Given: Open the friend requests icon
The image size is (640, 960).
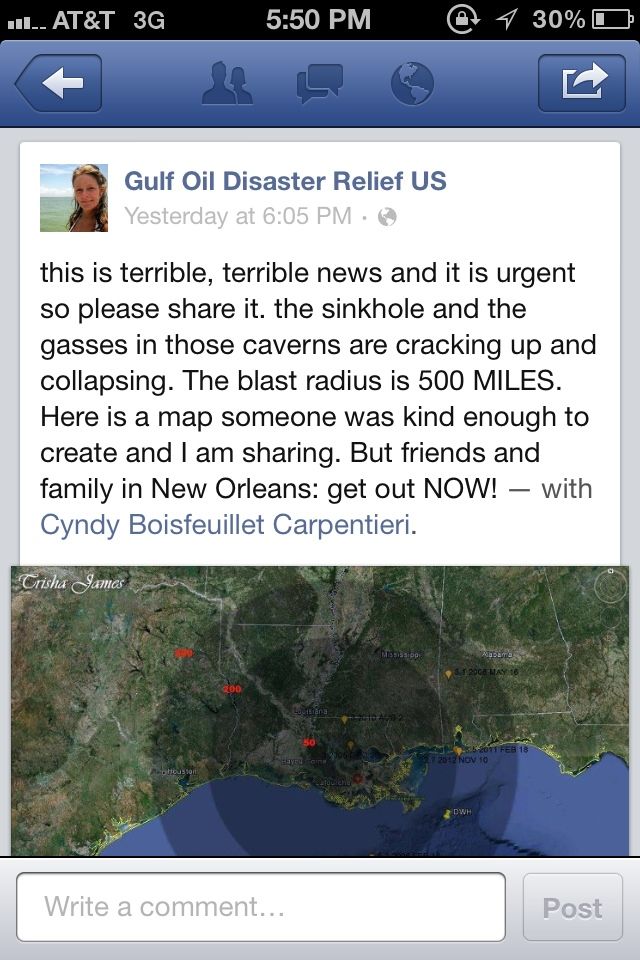Looking at the screenshot, I should [x=227, y=84].
